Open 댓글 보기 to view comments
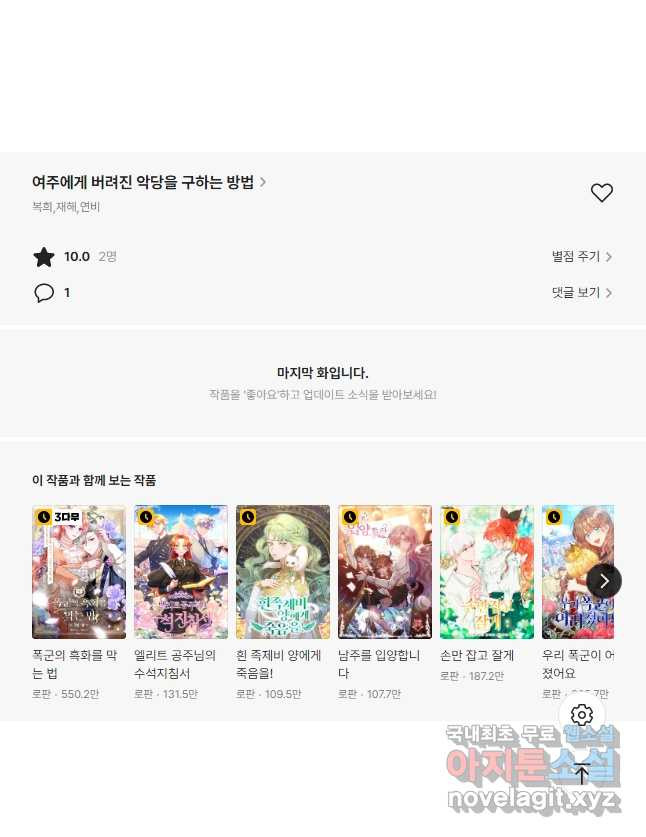The width and height of the screenshot is (646, 837). 582,293
